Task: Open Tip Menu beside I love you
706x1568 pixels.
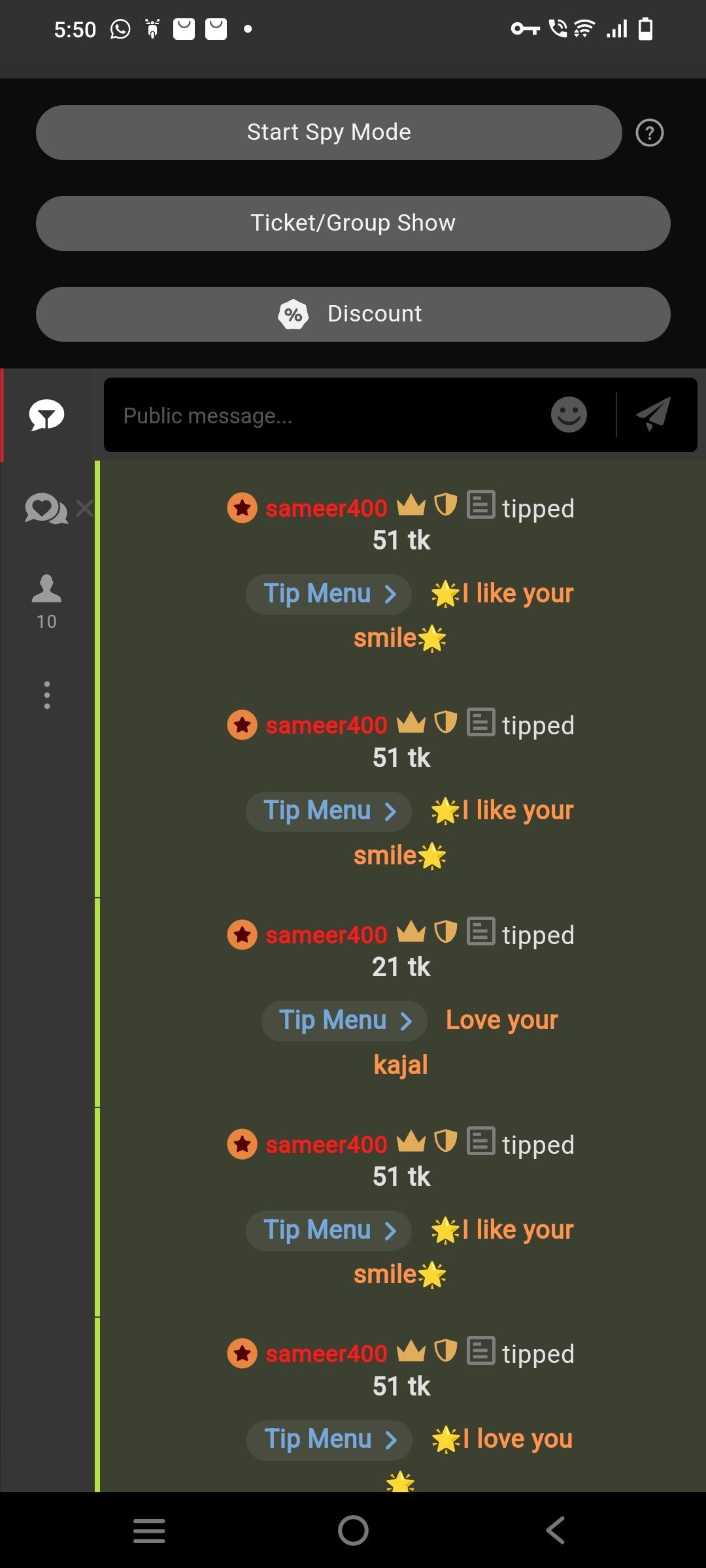Action: tap(329, 1439)
